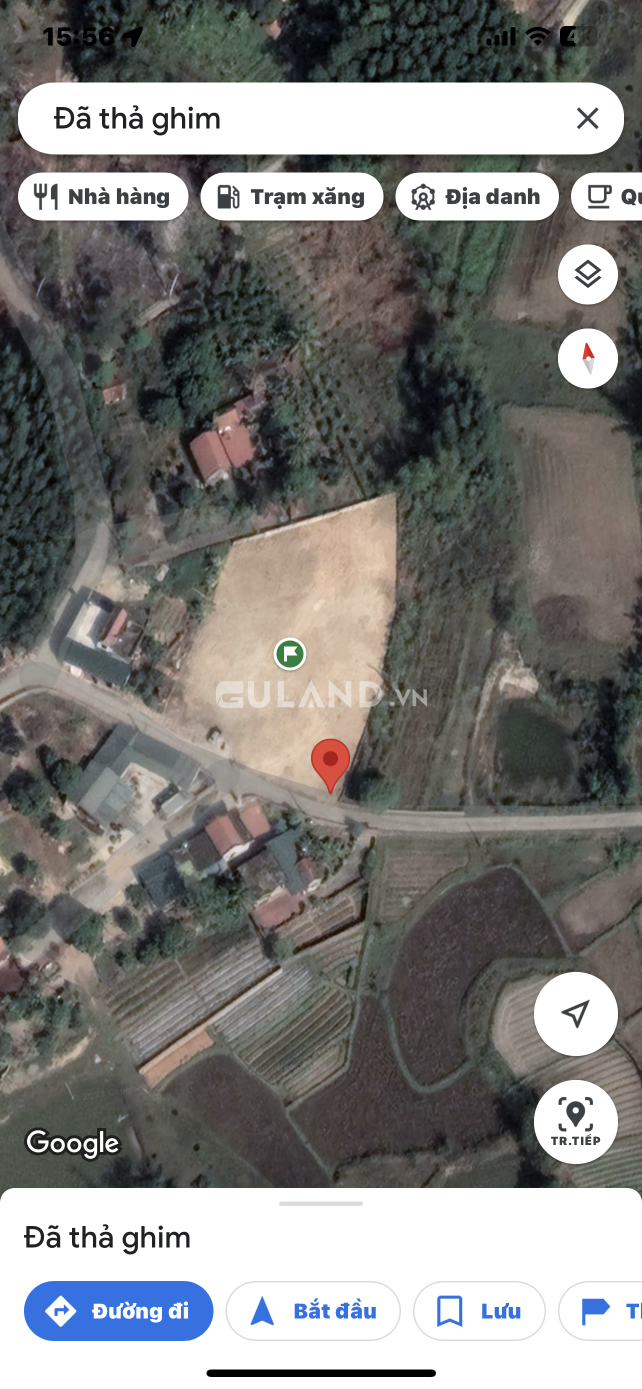Viewport: 642px width, 1389px height.
Task: Center map on my location
Action: 575,1014
